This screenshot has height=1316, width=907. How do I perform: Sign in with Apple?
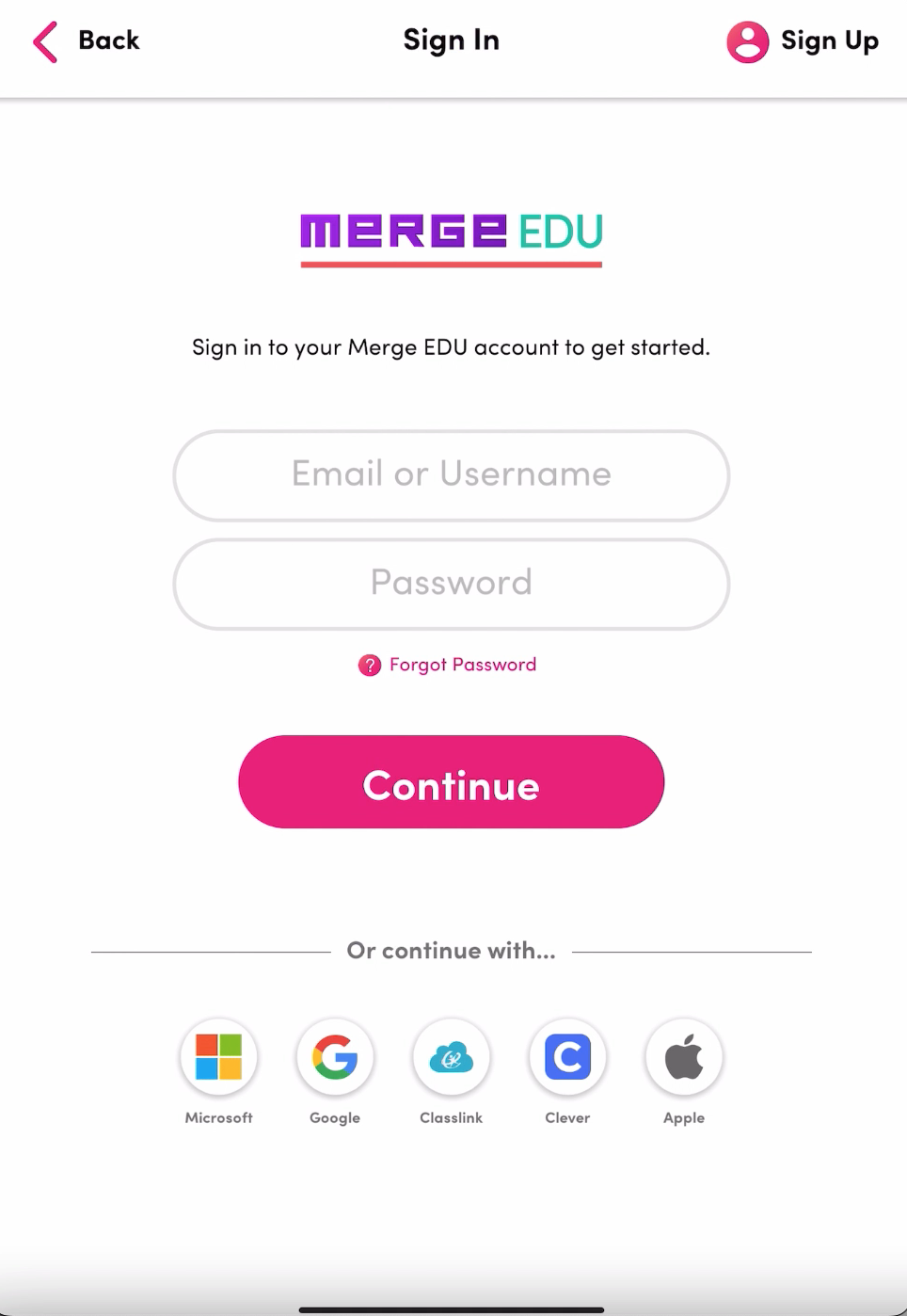pos(684,1057)
